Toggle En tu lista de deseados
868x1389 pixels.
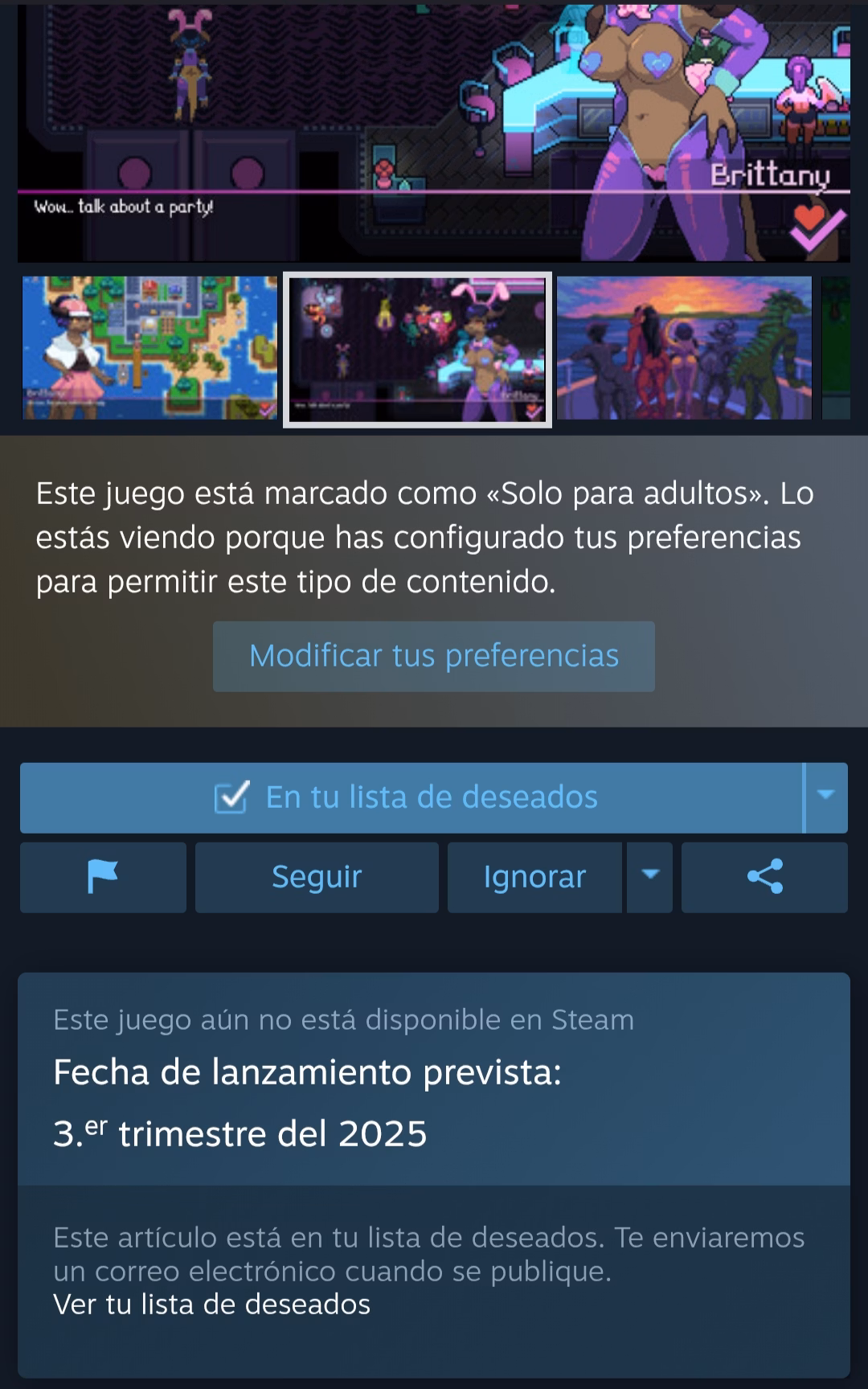[x=410, y=797]
